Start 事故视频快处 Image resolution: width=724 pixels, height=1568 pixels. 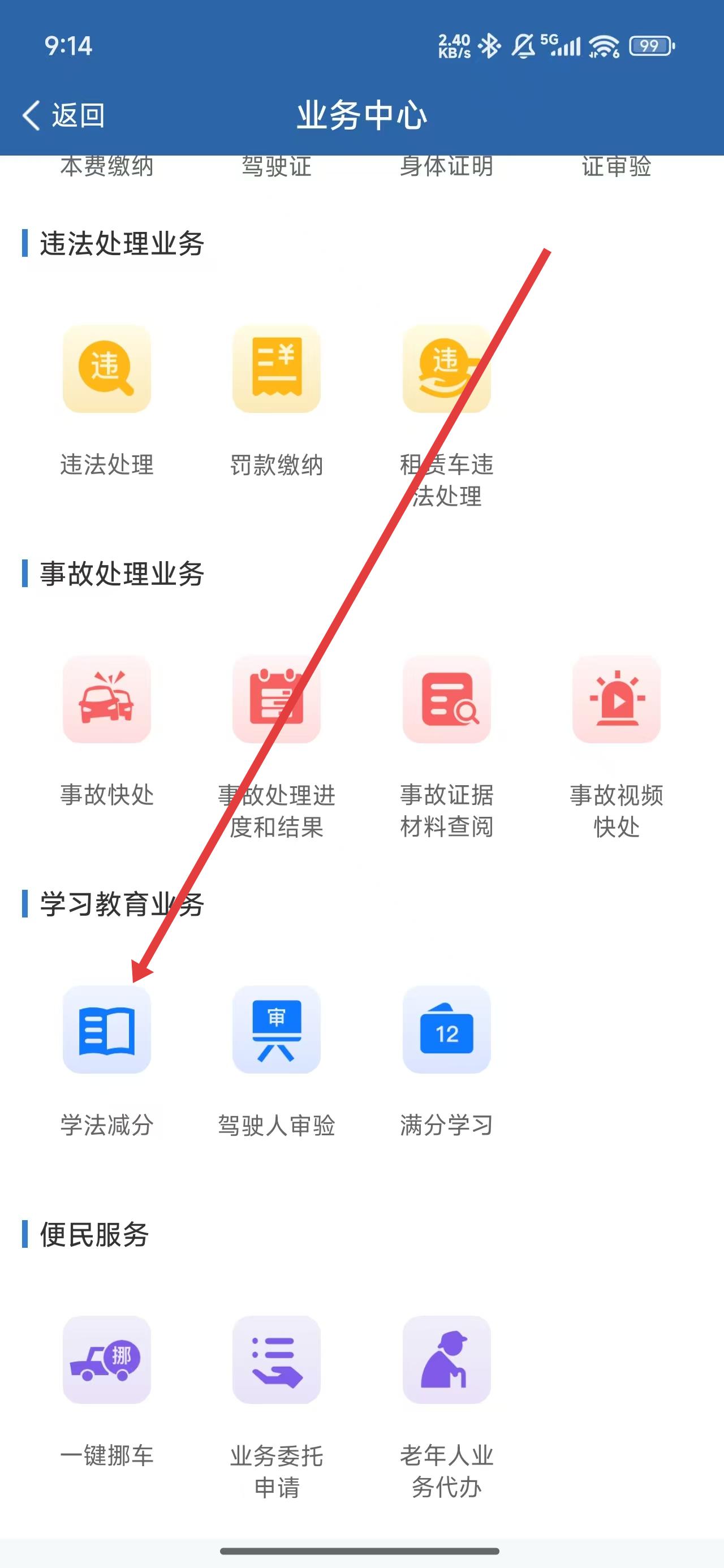click(x=616, y=699)
